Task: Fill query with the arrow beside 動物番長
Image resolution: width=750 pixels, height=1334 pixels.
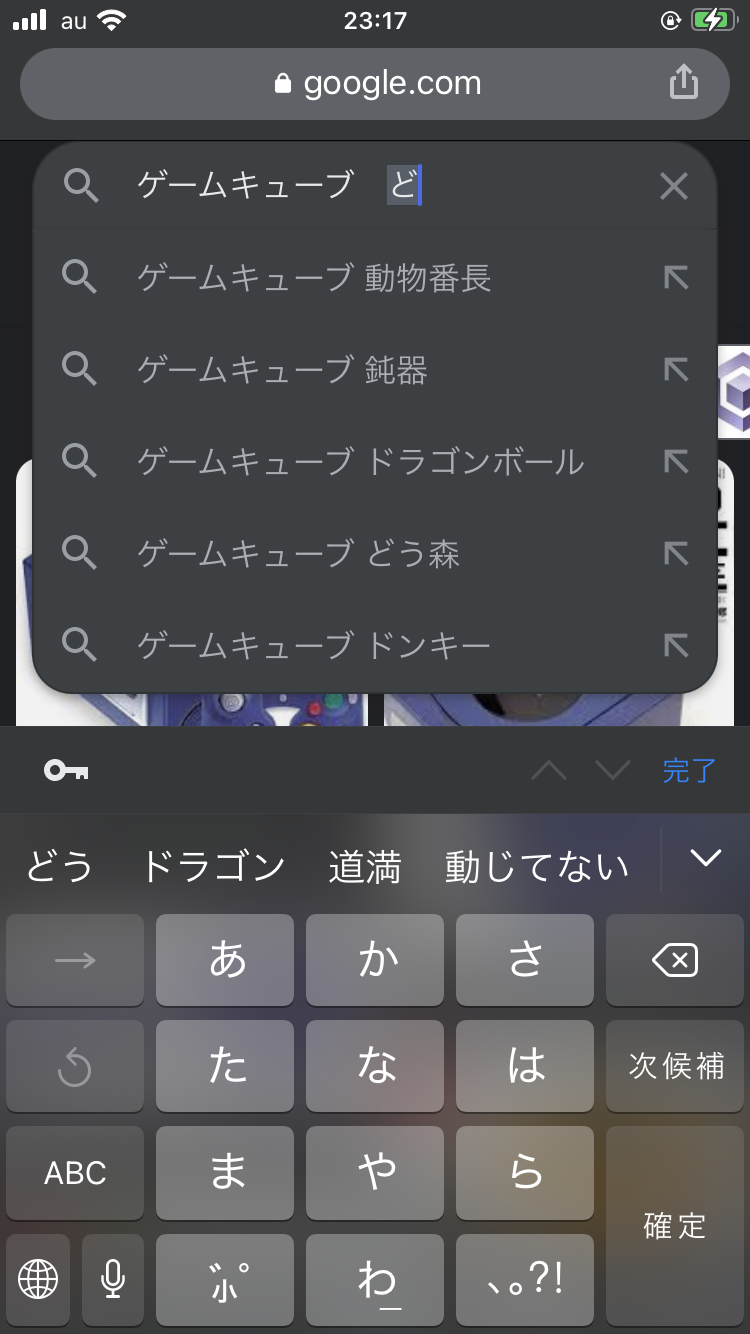Action: tap(676, 278)
